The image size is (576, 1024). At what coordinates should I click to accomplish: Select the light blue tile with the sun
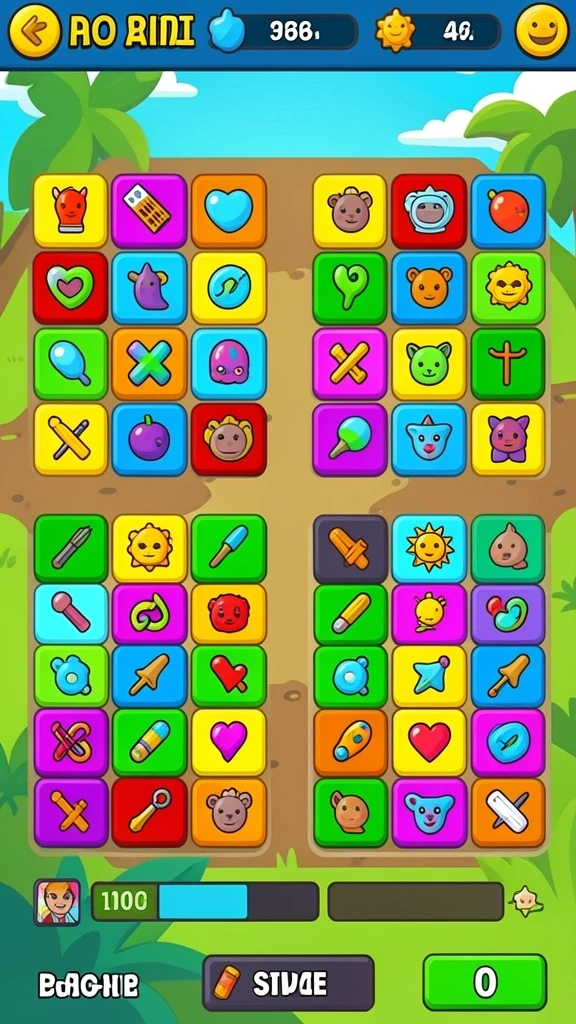pyautogui.click(x=429, y=549)
